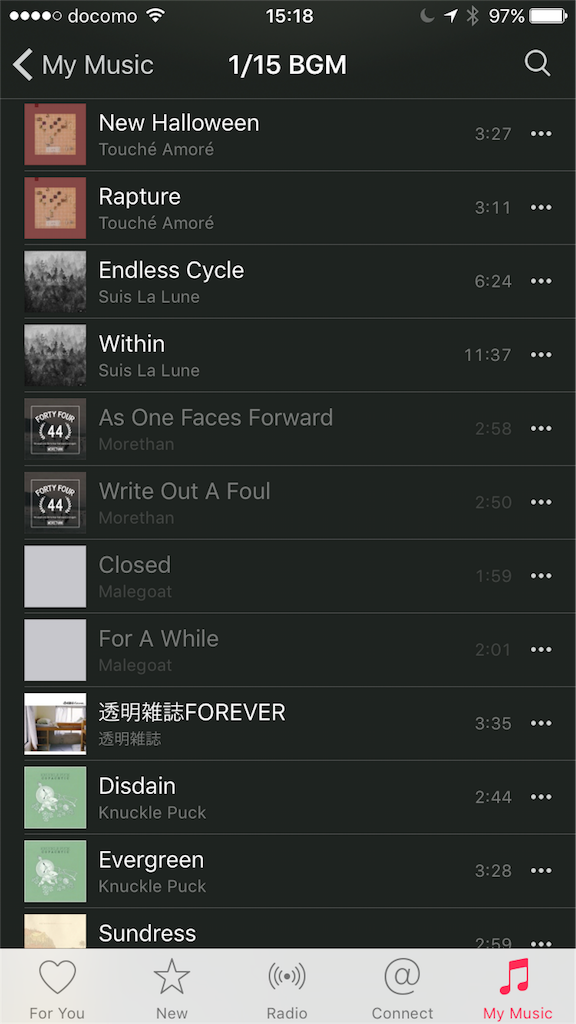Switch to the For You tab
This screenshot has height=1024, width=576.
point(57,987)
